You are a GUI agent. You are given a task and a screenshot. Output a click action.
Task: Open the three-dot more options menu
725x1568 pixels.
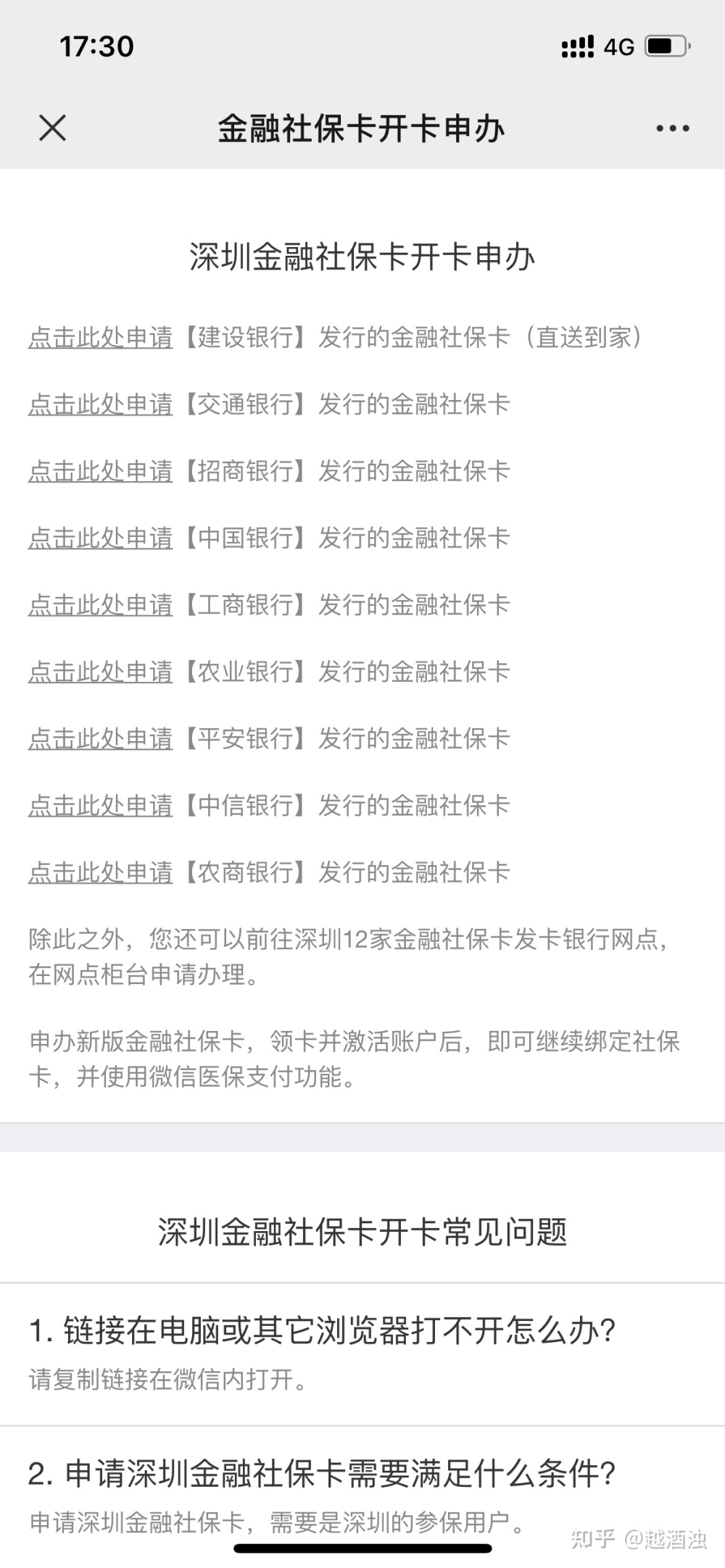coord(673,128)
